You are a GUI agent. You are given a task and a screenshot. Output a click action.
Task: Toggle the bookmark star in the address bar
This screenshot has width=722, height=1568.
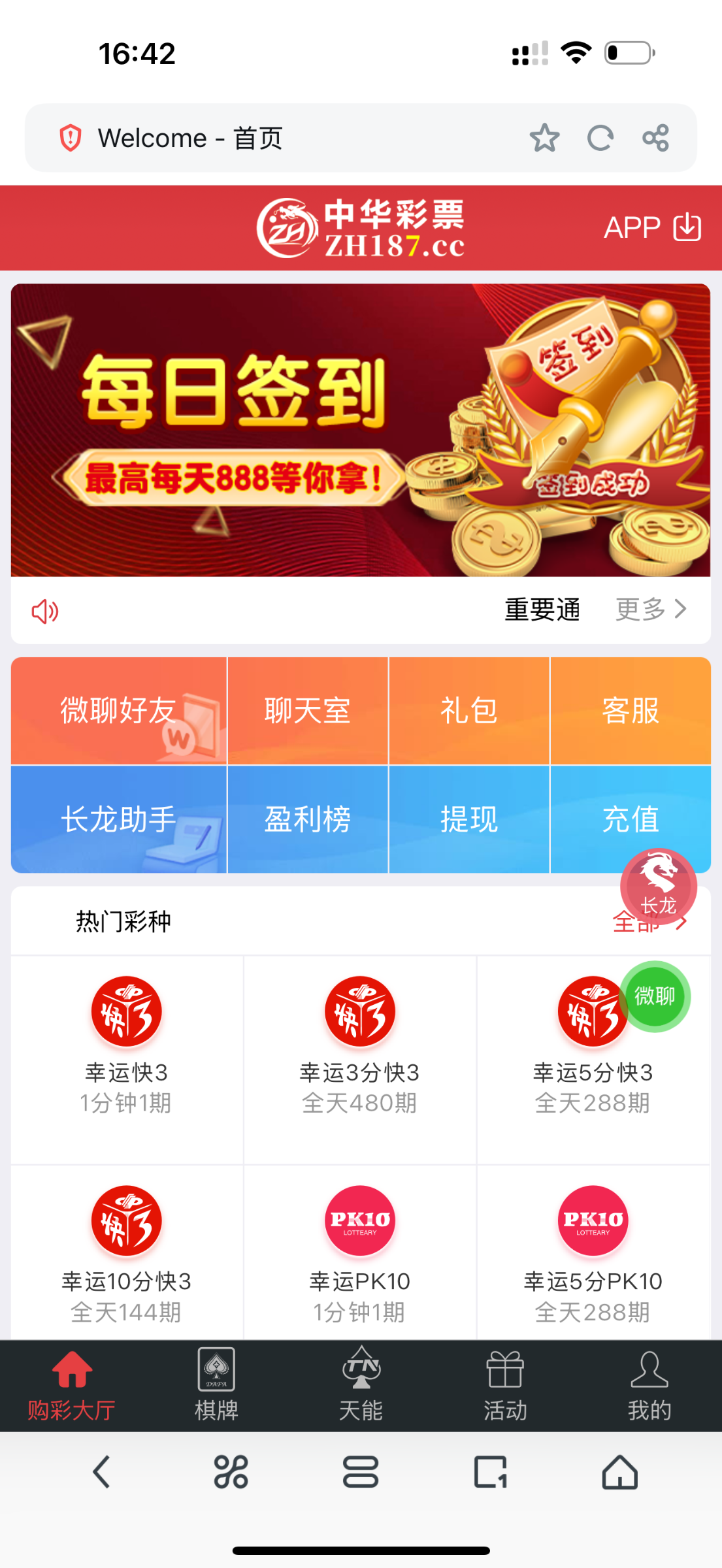[x=546, y=137]
